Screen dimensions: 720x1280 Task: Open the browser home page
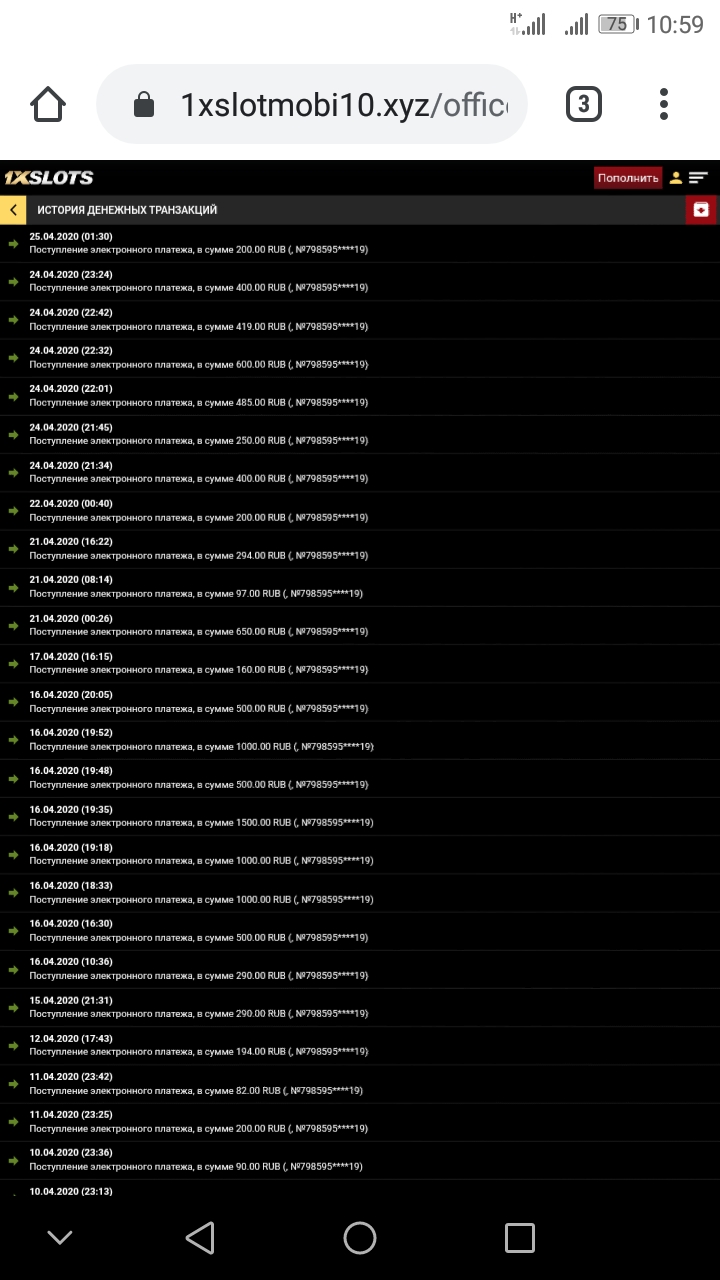click(48, 104)
